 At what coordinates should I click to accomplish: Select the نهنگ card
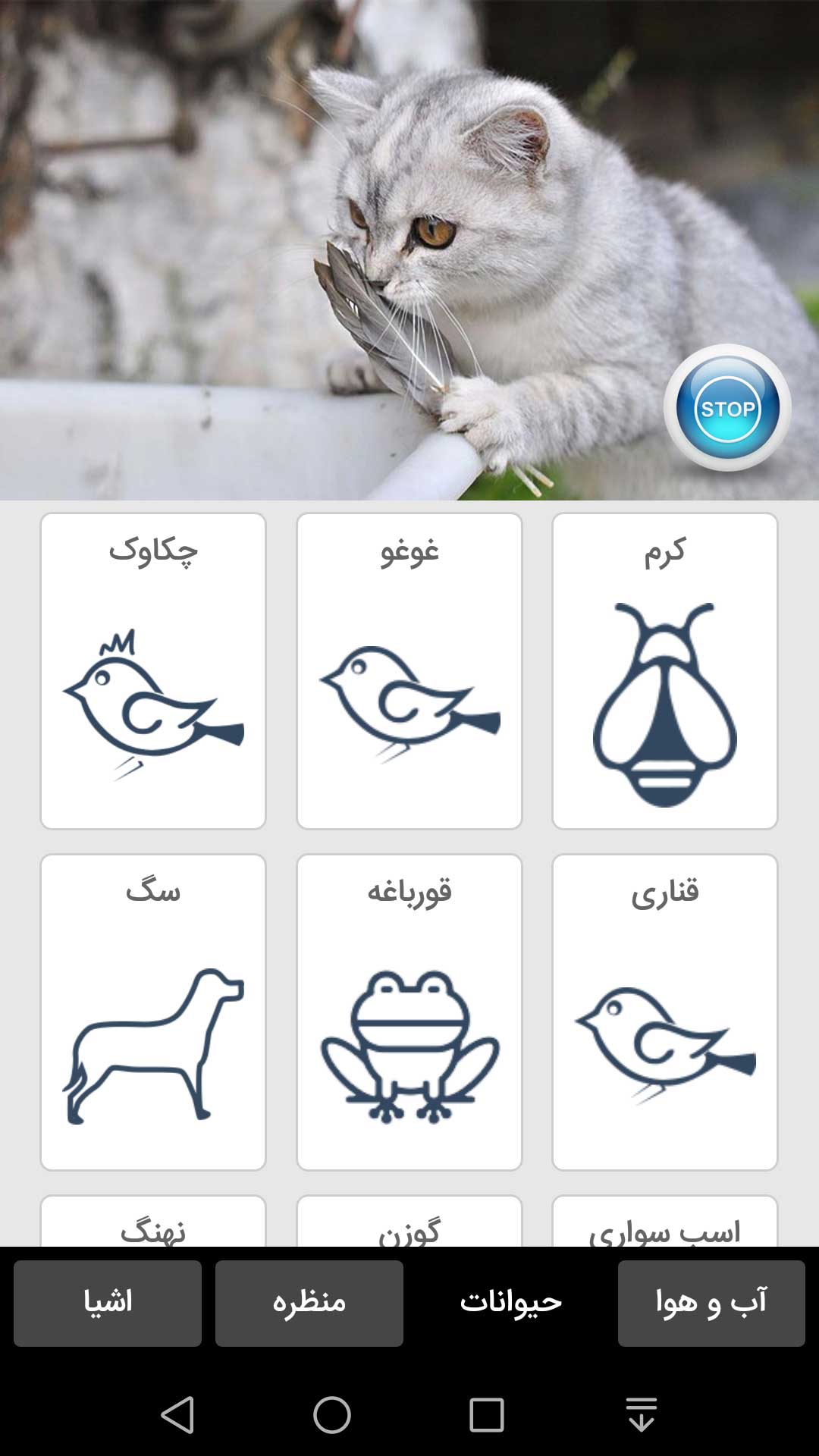point(153,1224)
